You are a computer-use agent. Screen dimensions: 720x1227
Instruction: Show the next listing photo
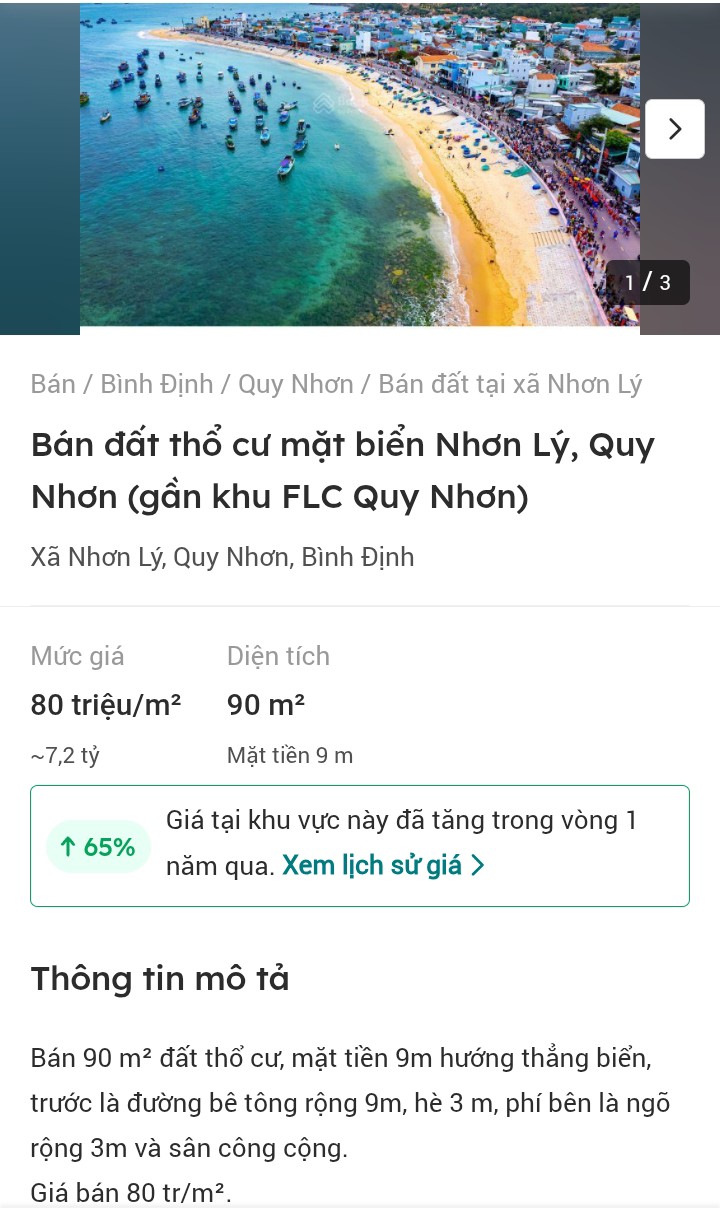tap(675, 129)
